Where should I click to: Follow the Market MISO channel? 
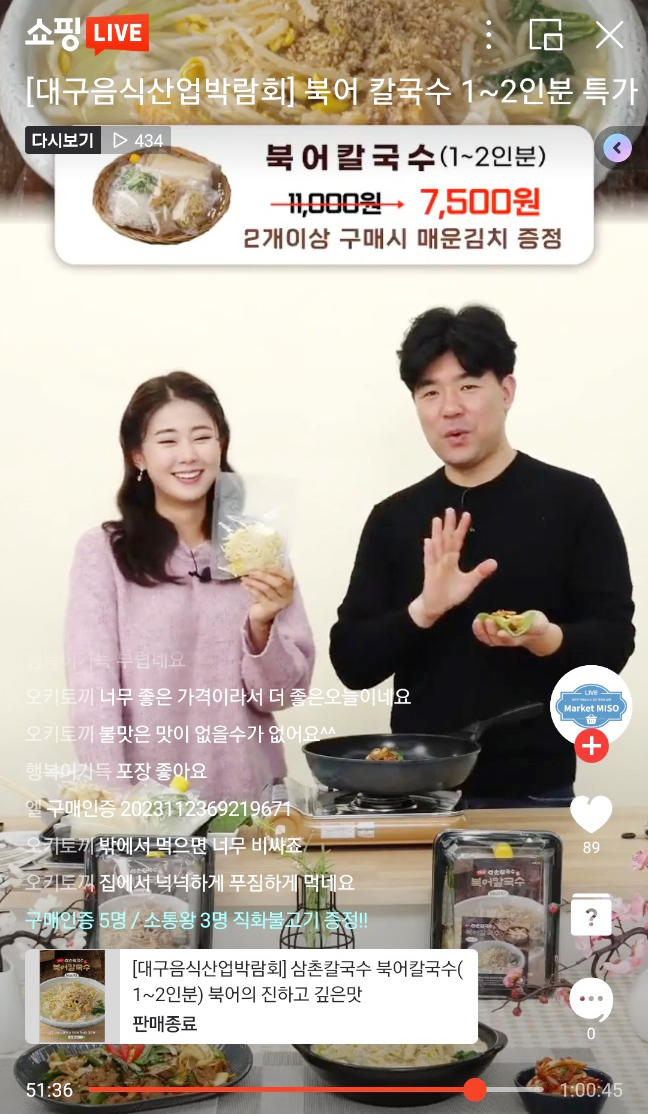pos(591,747)
